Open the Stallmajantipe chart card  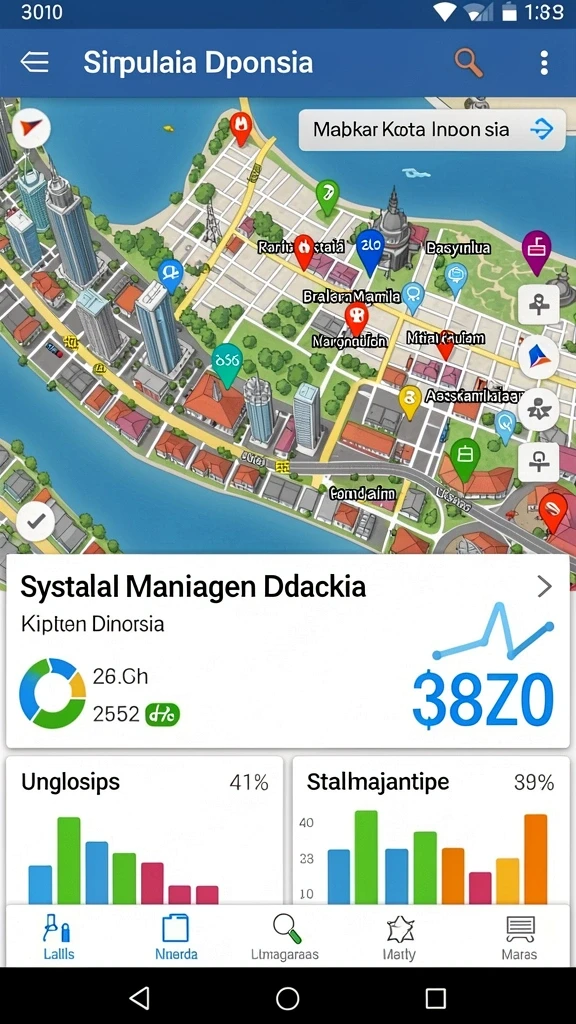[430, 831]
